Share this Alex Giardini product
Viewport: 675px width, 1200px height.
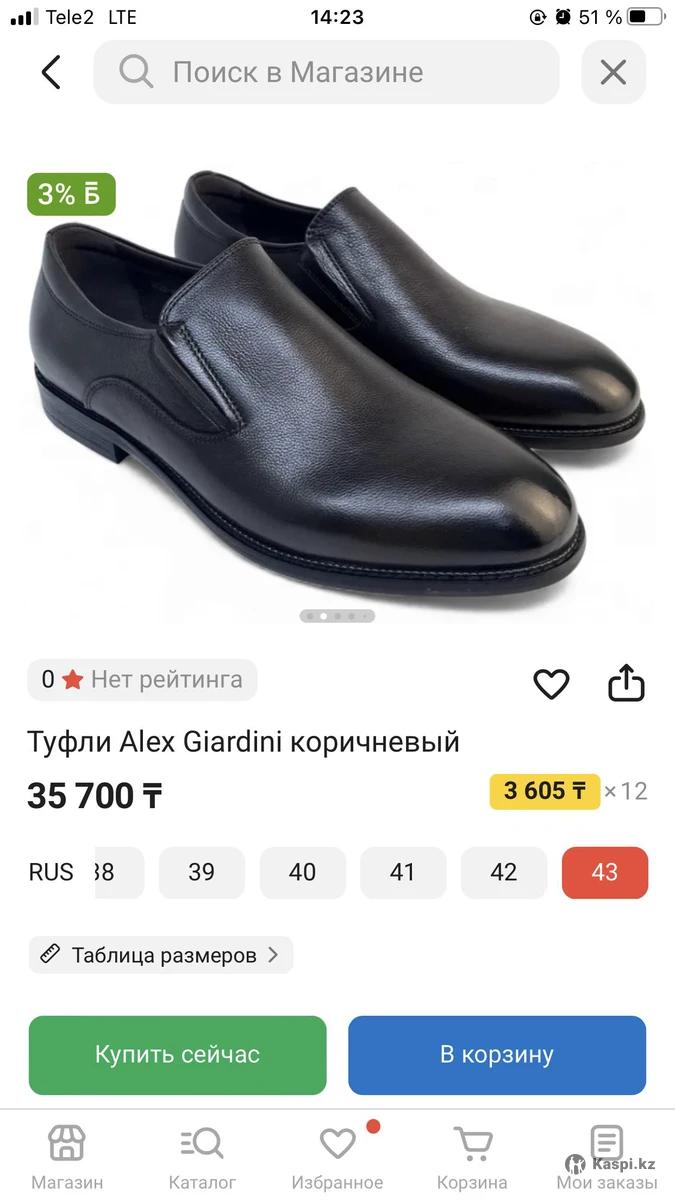tap(627, 684)
